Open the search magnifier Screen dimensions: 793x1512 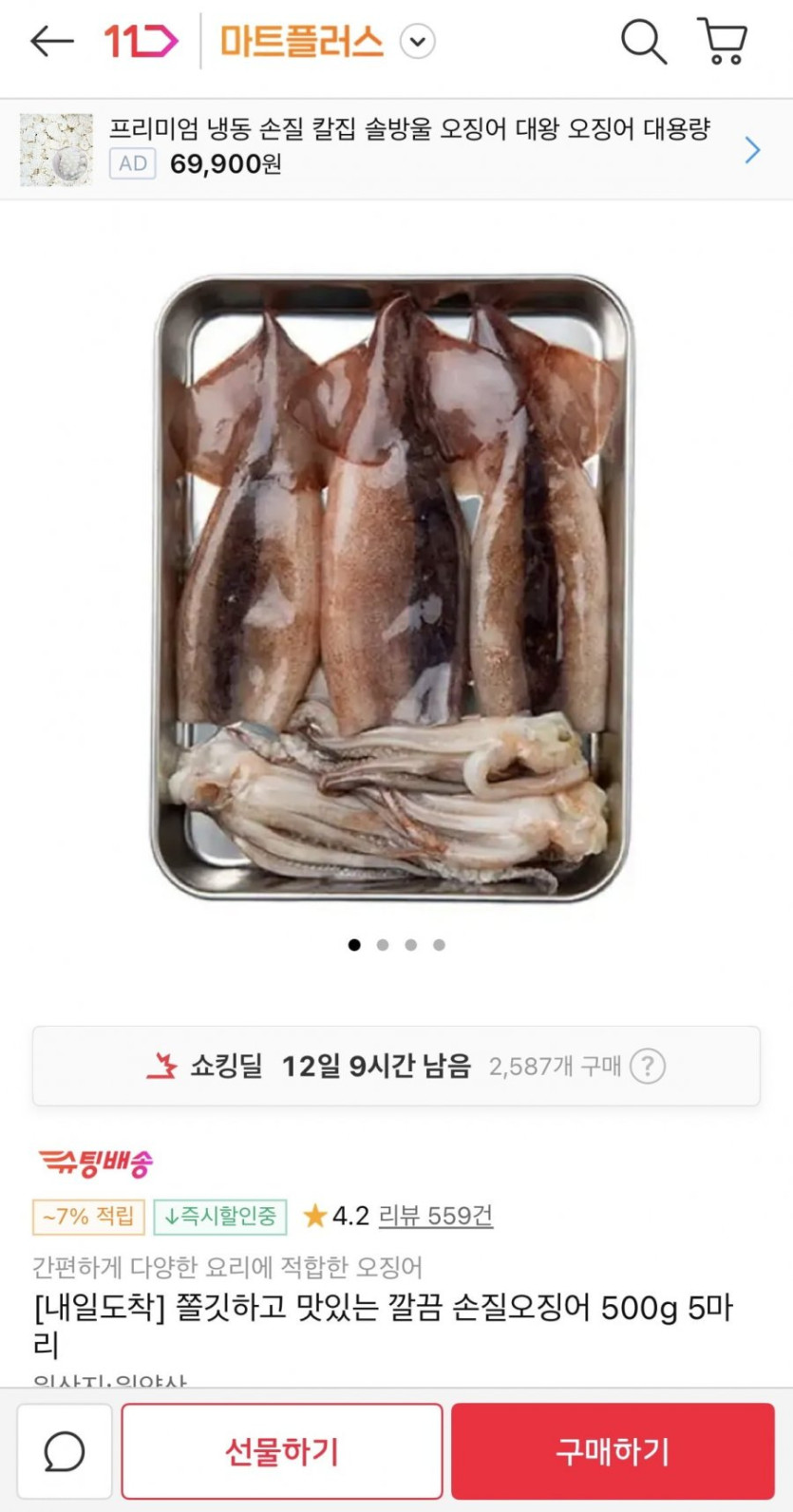point(643,42)
